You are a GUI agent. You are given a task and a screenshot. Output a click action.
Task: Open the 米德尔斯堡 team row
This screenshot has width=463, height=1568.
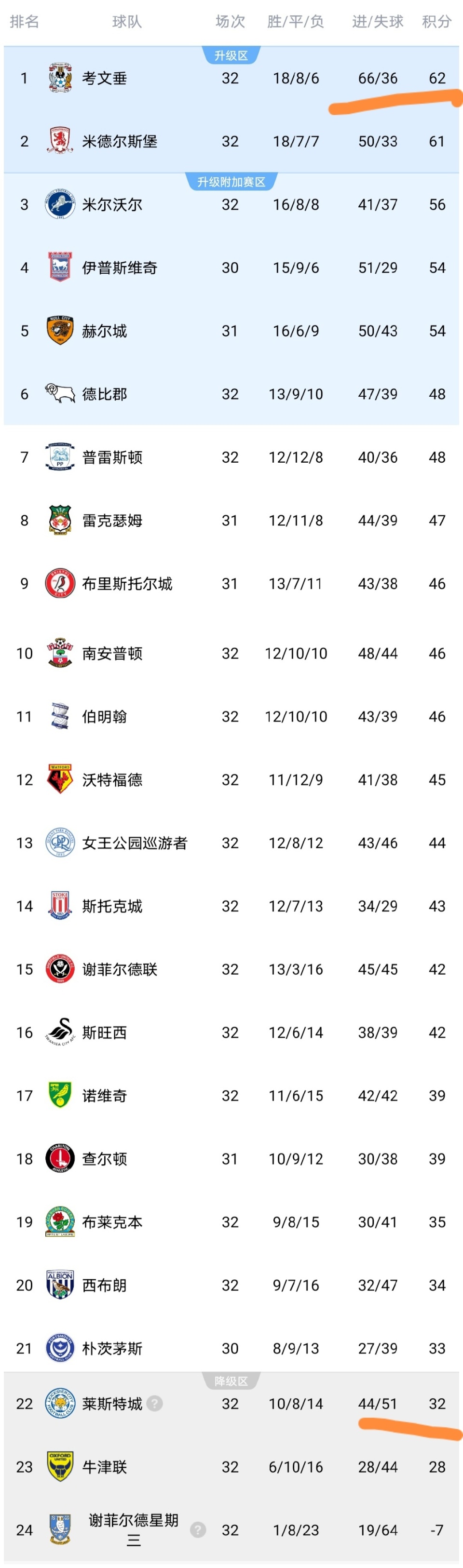120,142
